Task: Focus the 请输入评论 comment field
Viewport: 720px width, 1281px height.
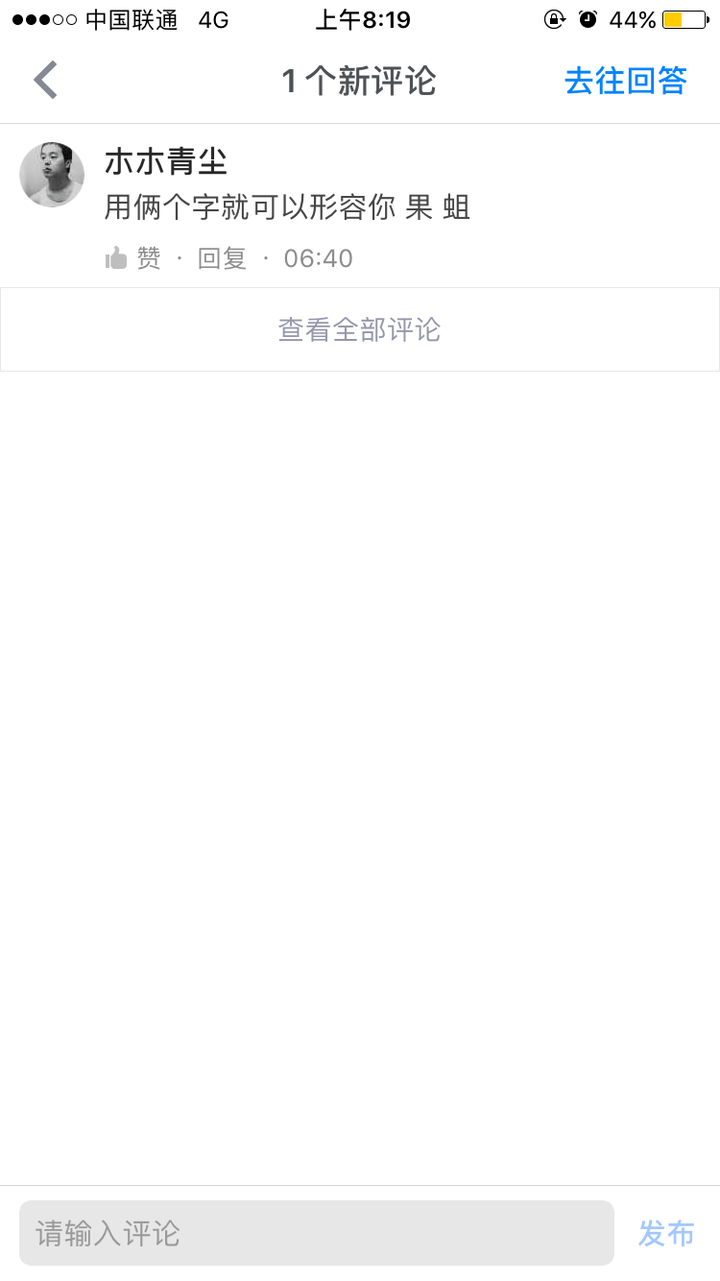Action: click(x=316, y=1233)
